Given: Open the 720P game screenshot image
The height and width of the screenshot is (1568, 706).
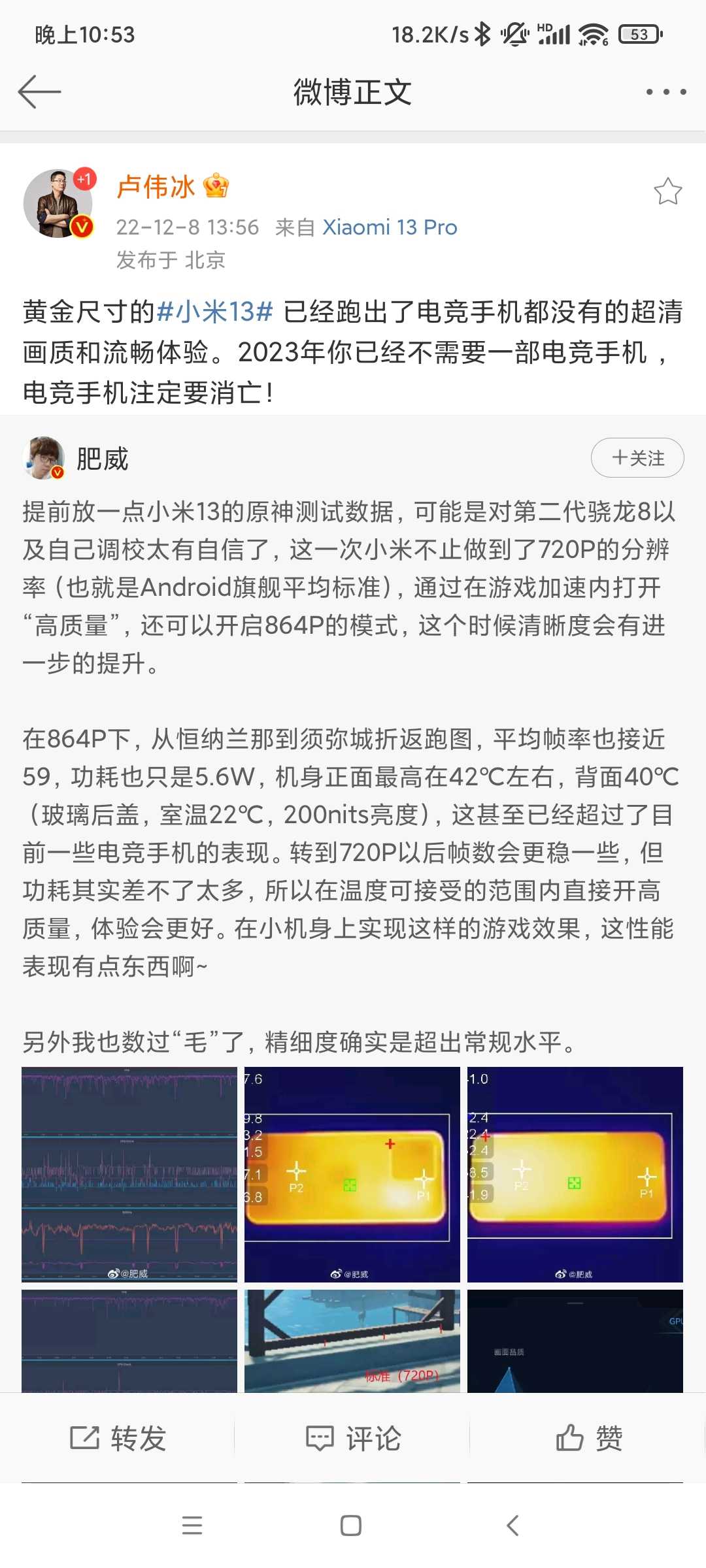Looking at the screenshot, I should pyautogui.click(x=352, y=1341).
